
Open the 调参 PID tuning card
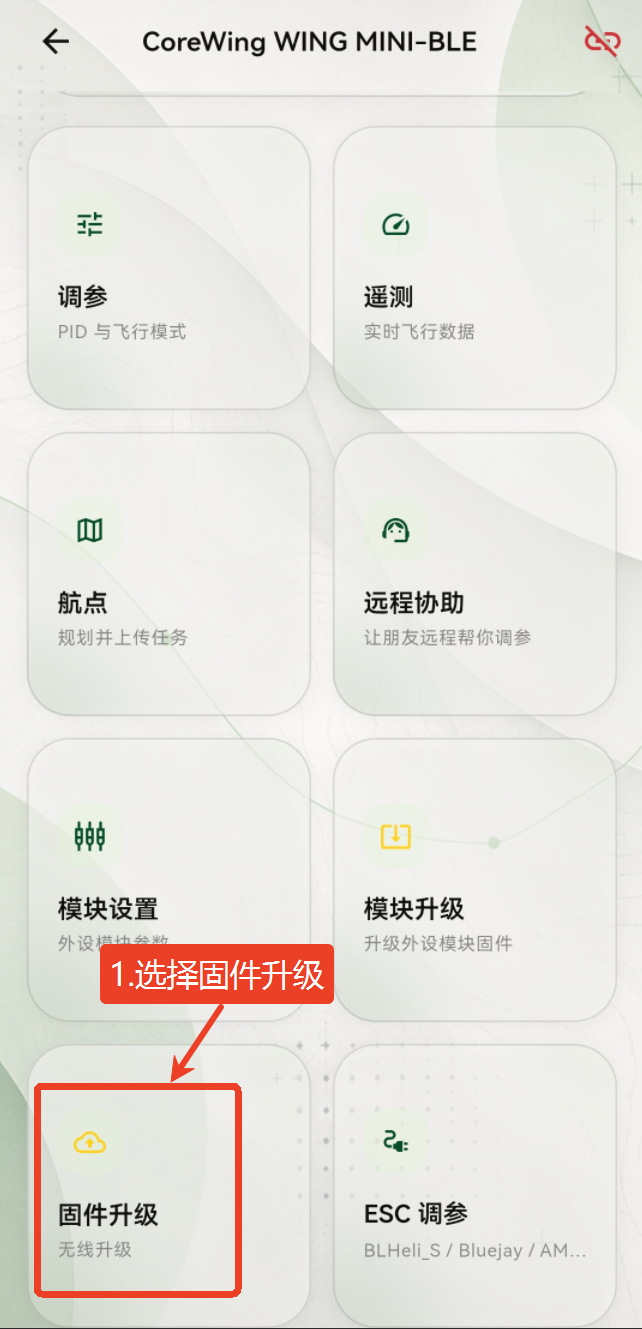click(x=168, y=268)
